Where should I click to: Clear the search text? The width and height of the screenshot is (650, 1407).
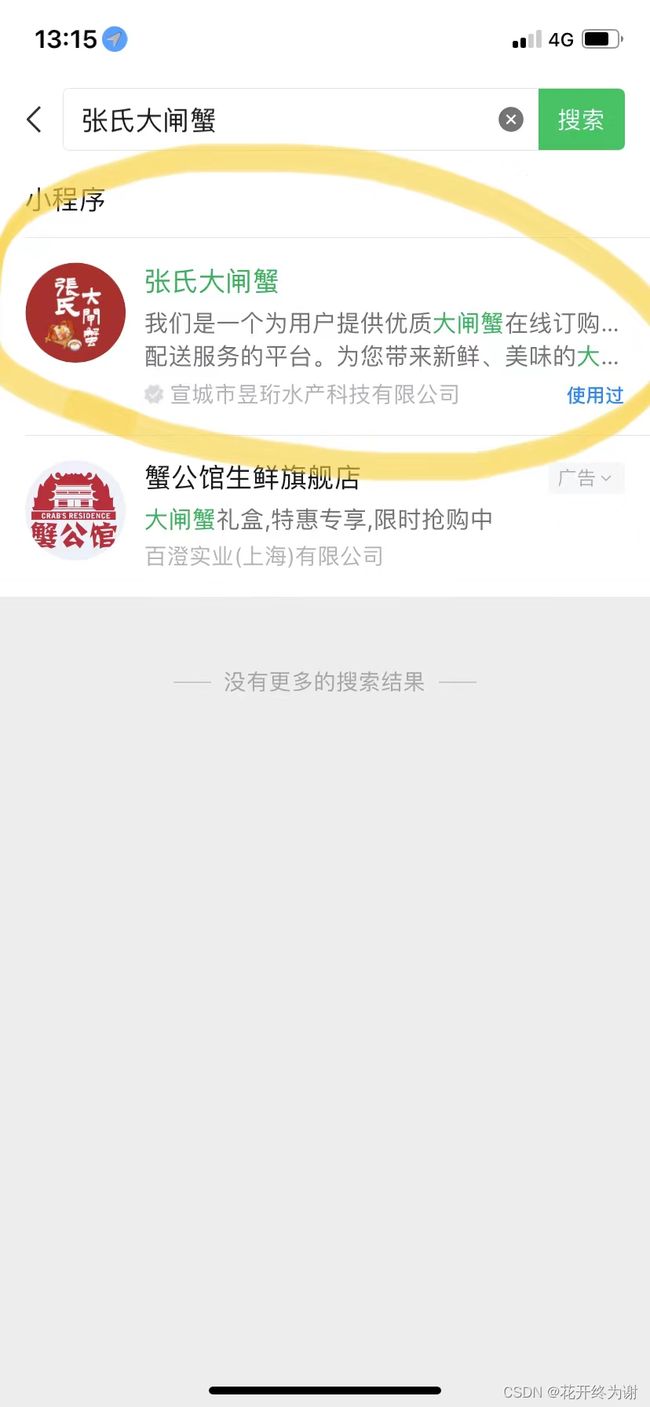511,120
